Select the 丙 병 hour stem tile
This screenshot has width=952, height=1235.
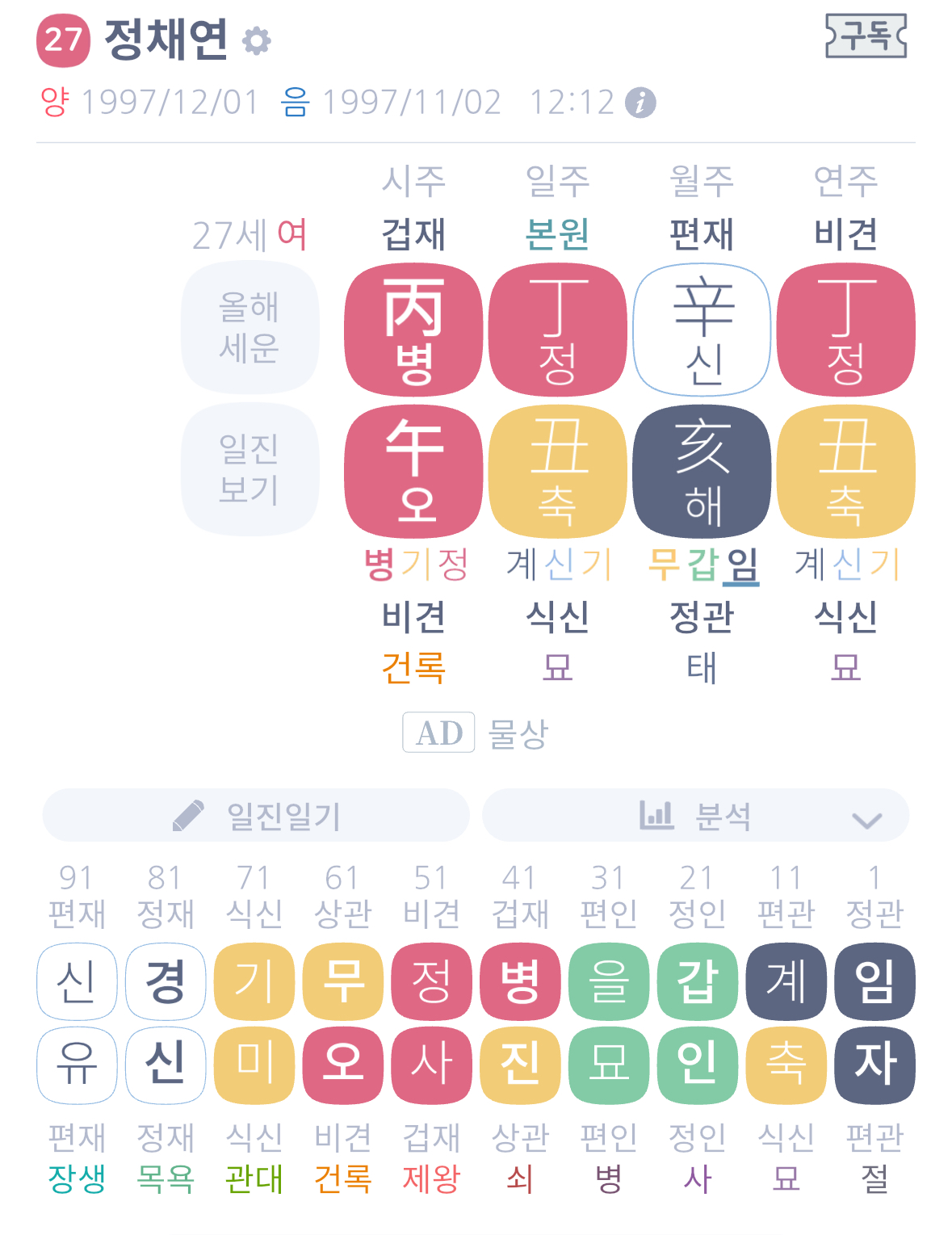(413, 330)
